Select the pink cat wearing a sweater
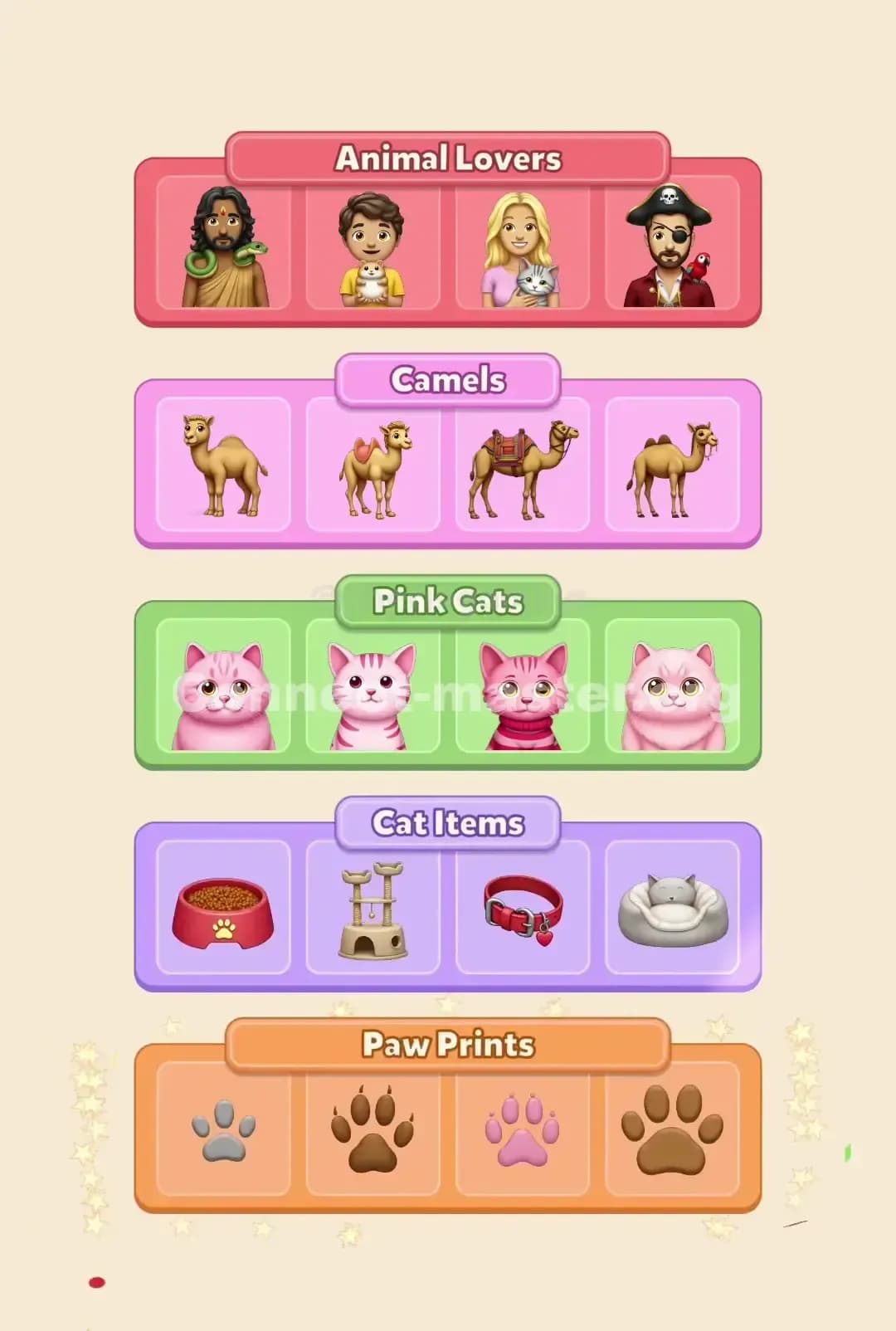 [523, 690]
